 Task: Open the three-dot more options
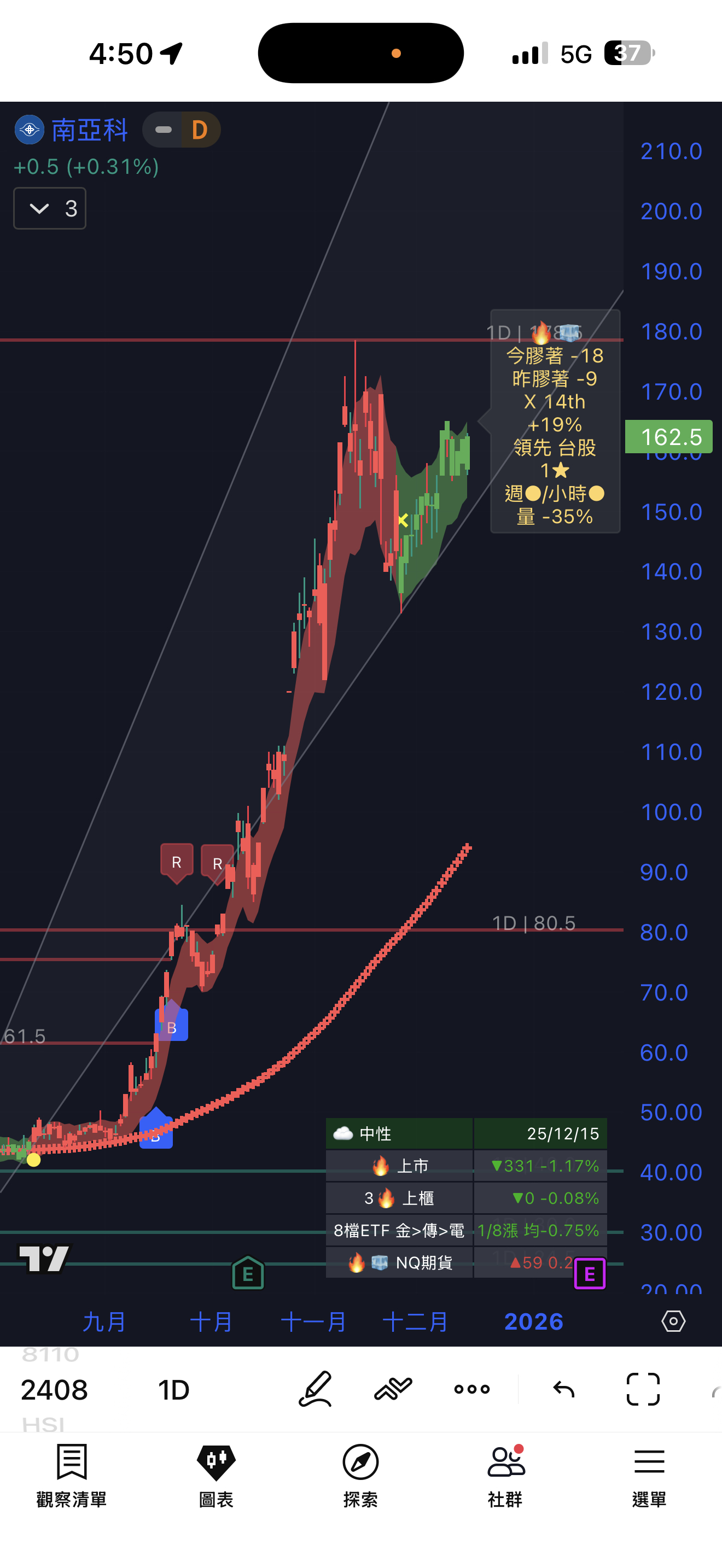[472, 1389]
